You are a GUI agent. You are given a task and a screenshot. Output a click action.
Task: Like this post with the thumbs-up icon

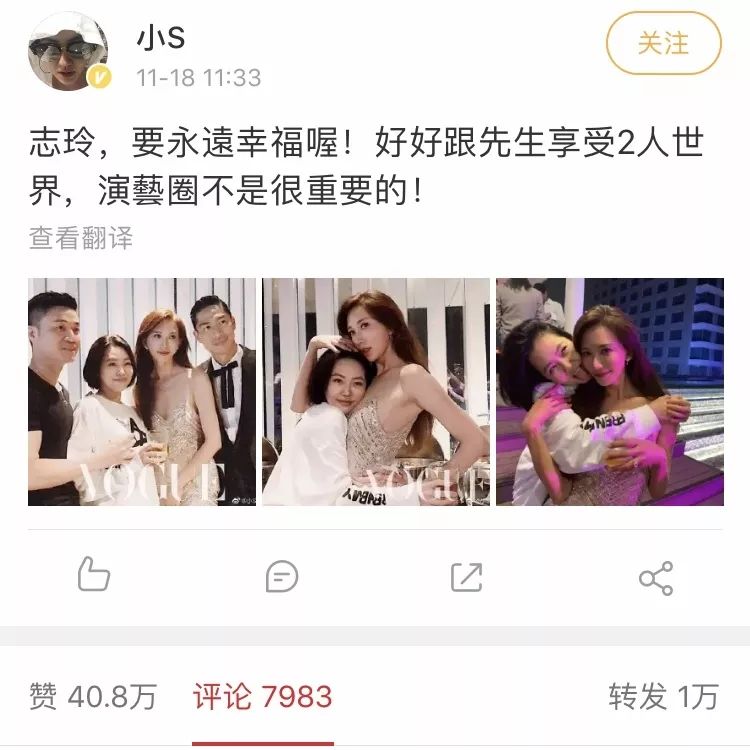tap(93, 575)
